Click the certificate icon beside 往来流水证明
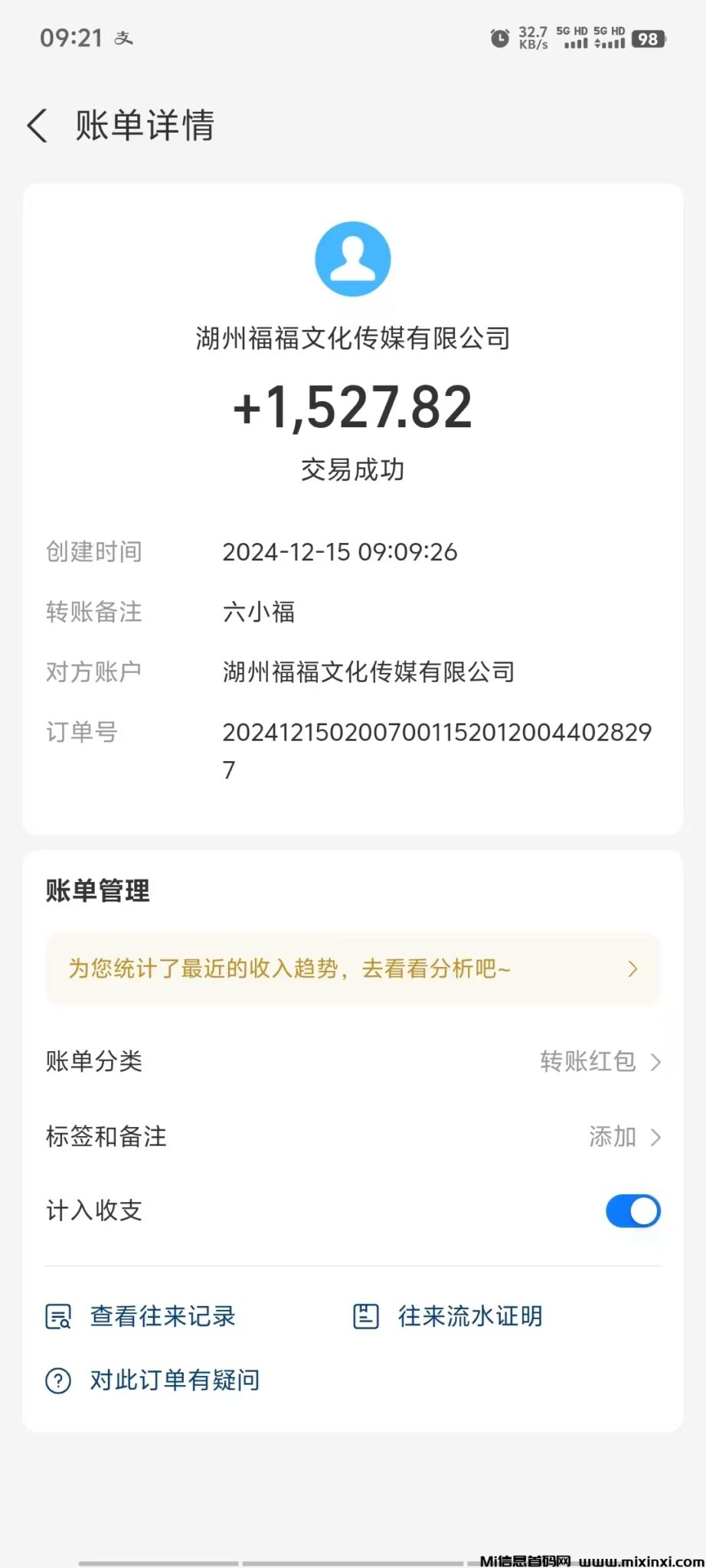Screen dimensions: 706x1568 tap(366, 1315)
